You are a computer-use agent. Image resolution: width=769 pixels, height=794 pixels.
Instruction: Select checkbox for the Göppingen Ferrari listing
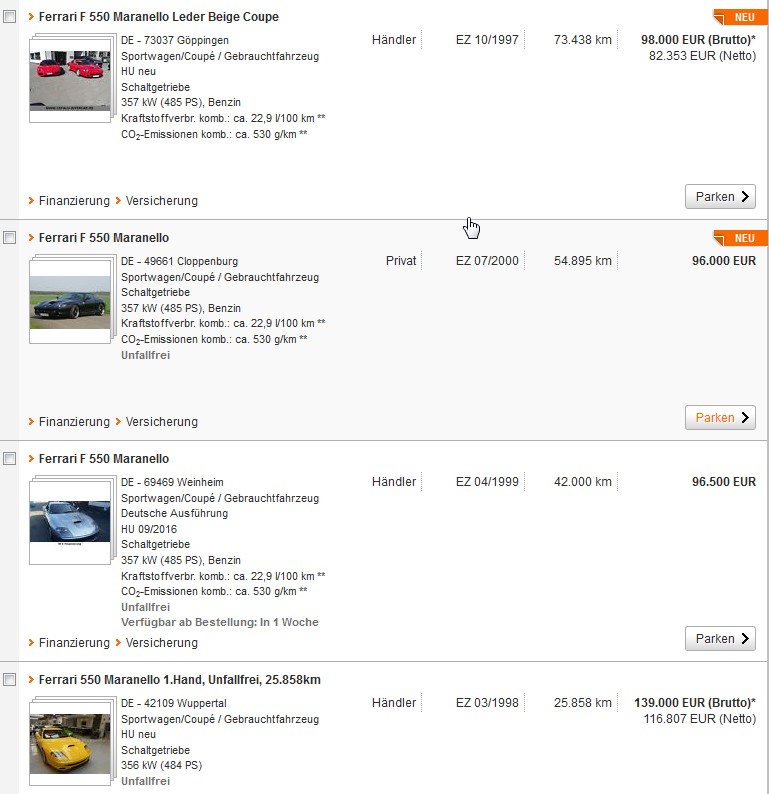tap(10, 17)
